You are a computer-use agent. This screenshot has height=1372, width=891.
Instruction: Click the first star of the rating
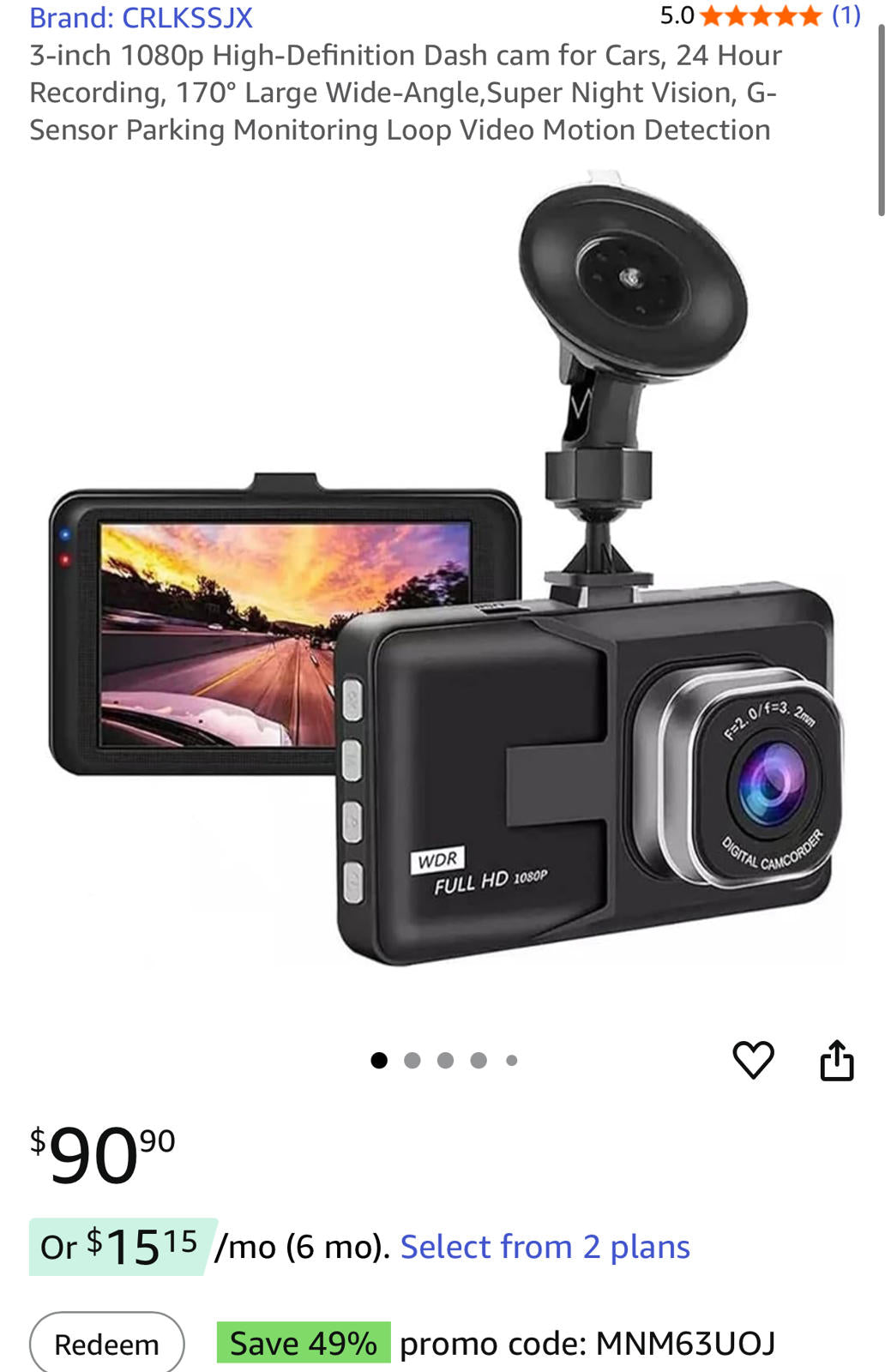pyautogui.click(x=708, y=15)
